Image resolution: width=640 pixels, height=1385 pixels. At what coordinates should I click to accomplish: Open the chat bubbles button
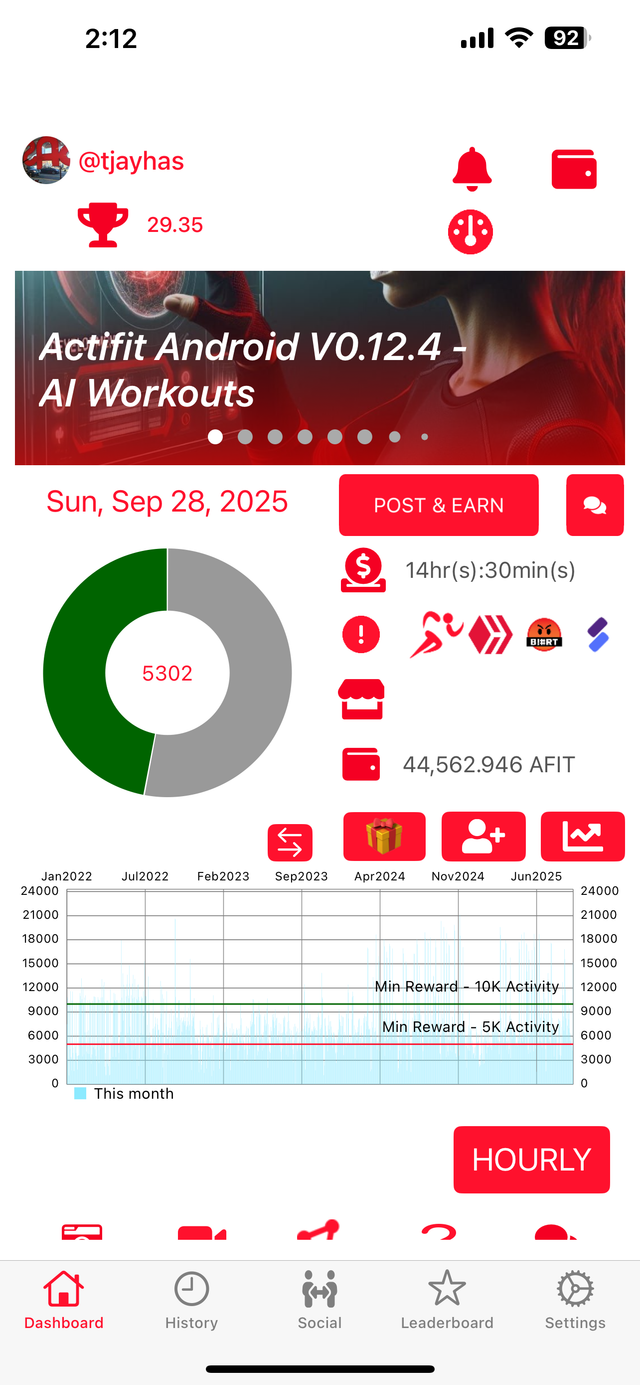(x=594, y=505)
